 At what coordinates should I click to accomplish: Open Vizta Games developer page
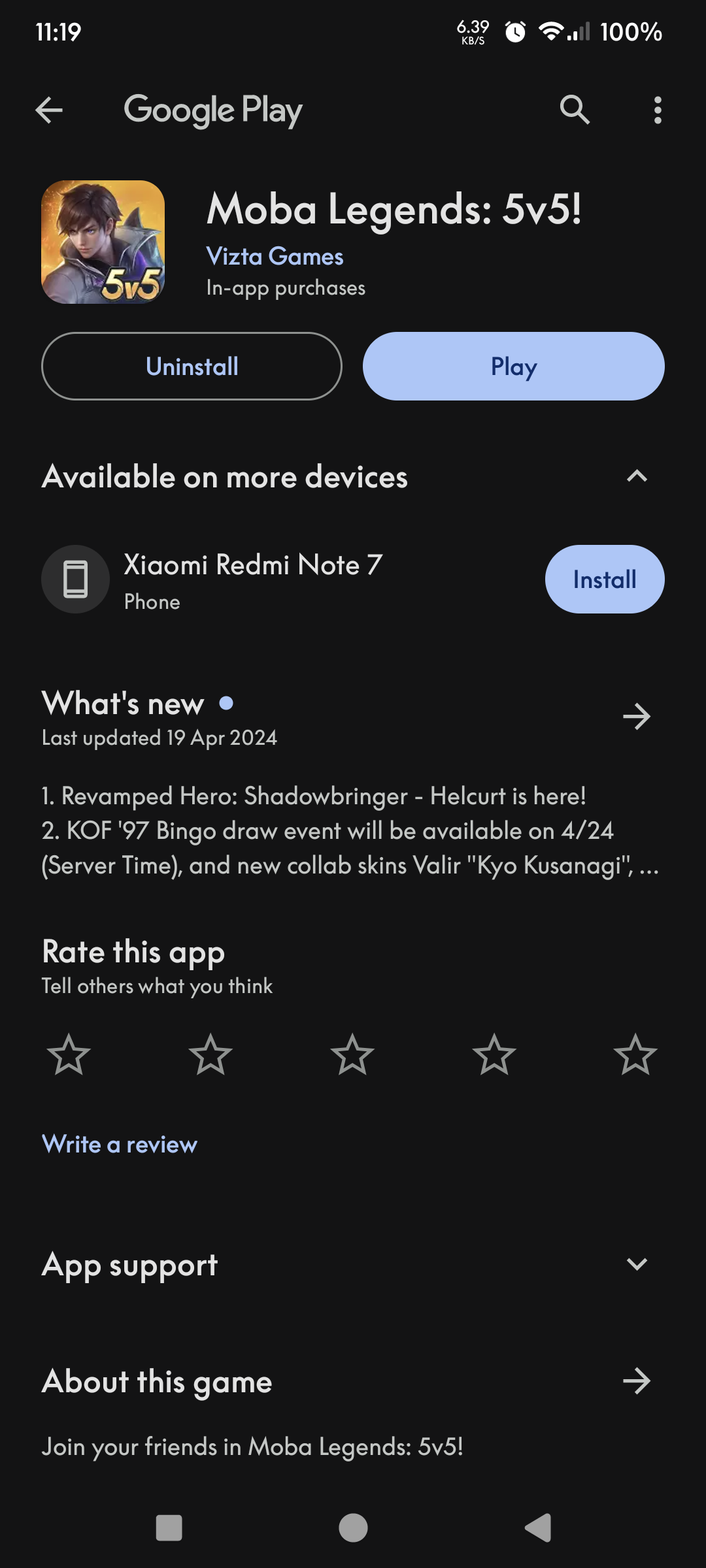tap(275, 257)
